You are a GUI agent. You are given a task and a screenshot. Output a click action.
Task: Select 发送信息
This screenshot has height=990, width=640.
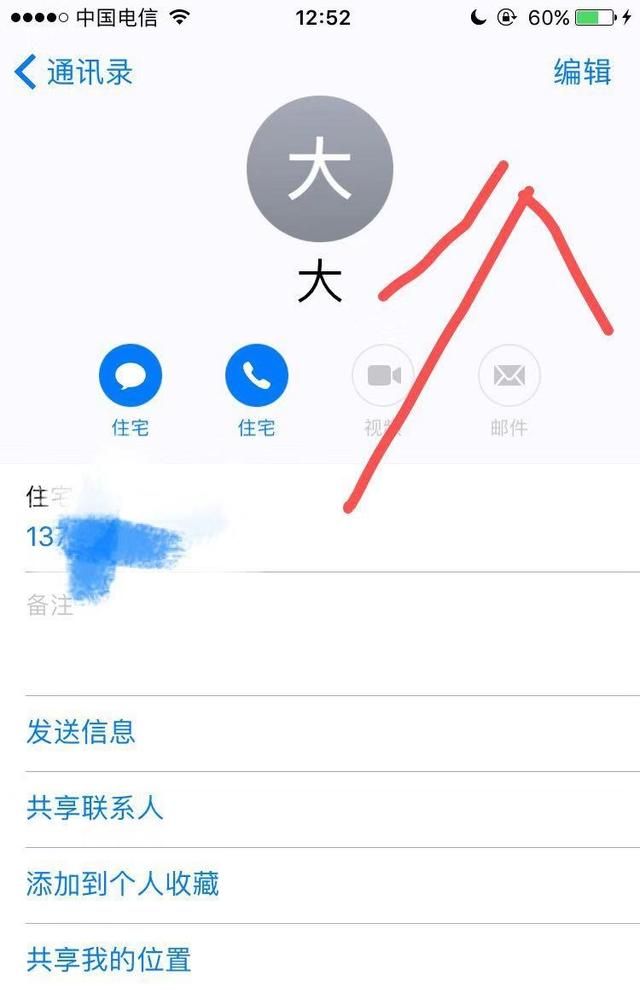pos(81,732)
